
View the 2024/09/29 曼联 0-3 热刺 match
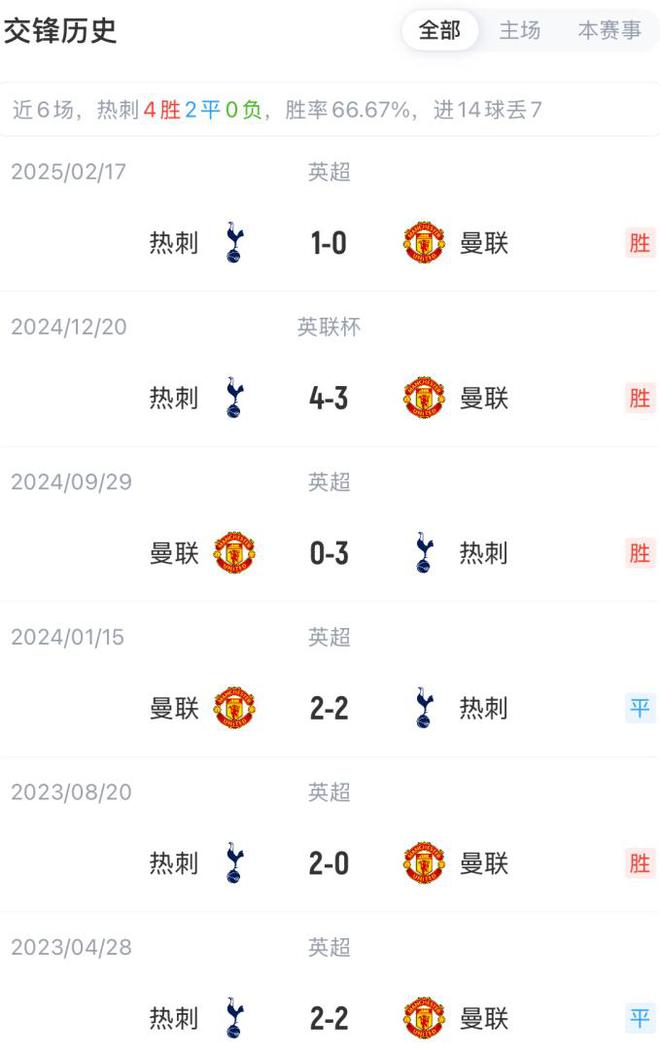(x=329, y=553)
